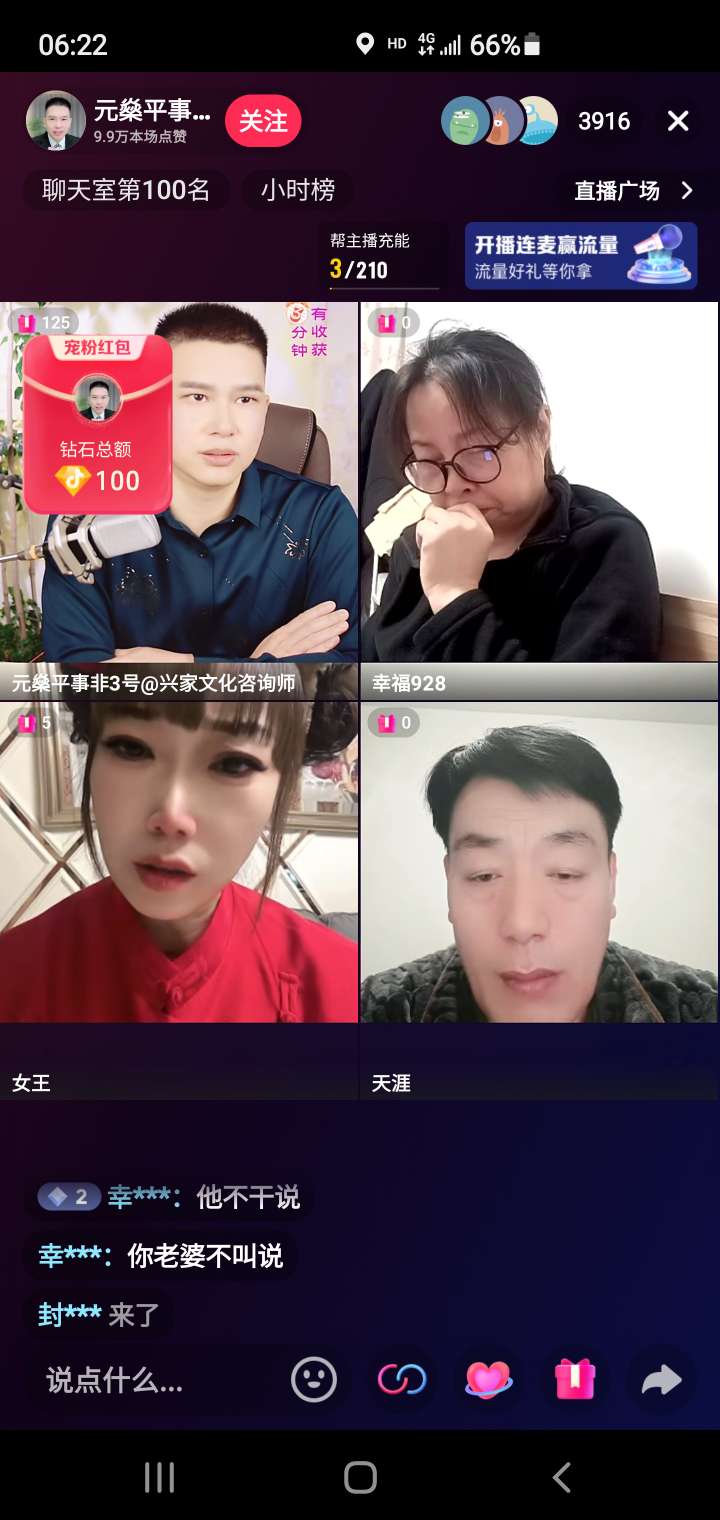Share this live stream
Screen dimensions: 720x1520
(x=661, y=1380)
